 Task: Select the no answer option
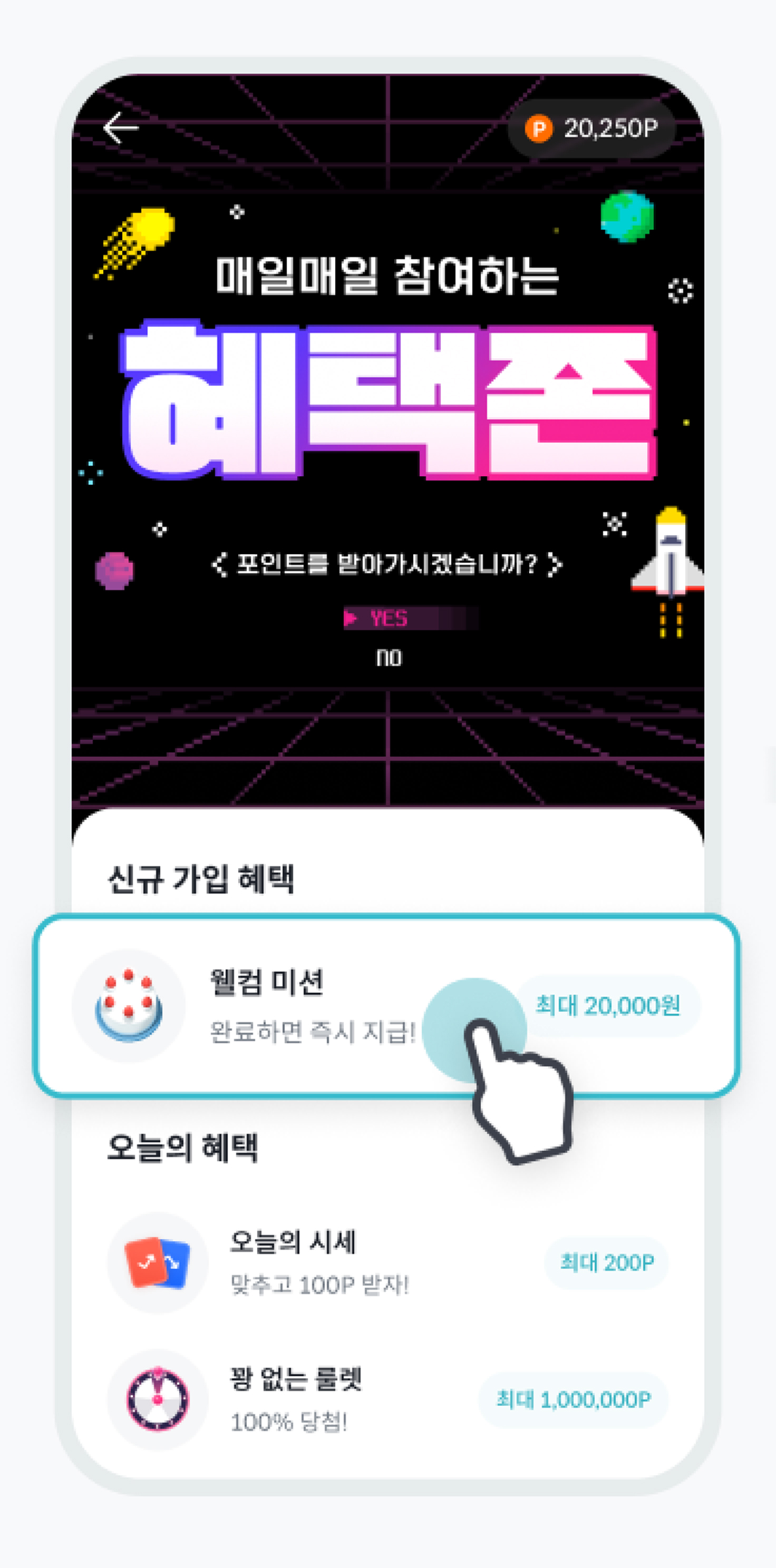(389, 658)
